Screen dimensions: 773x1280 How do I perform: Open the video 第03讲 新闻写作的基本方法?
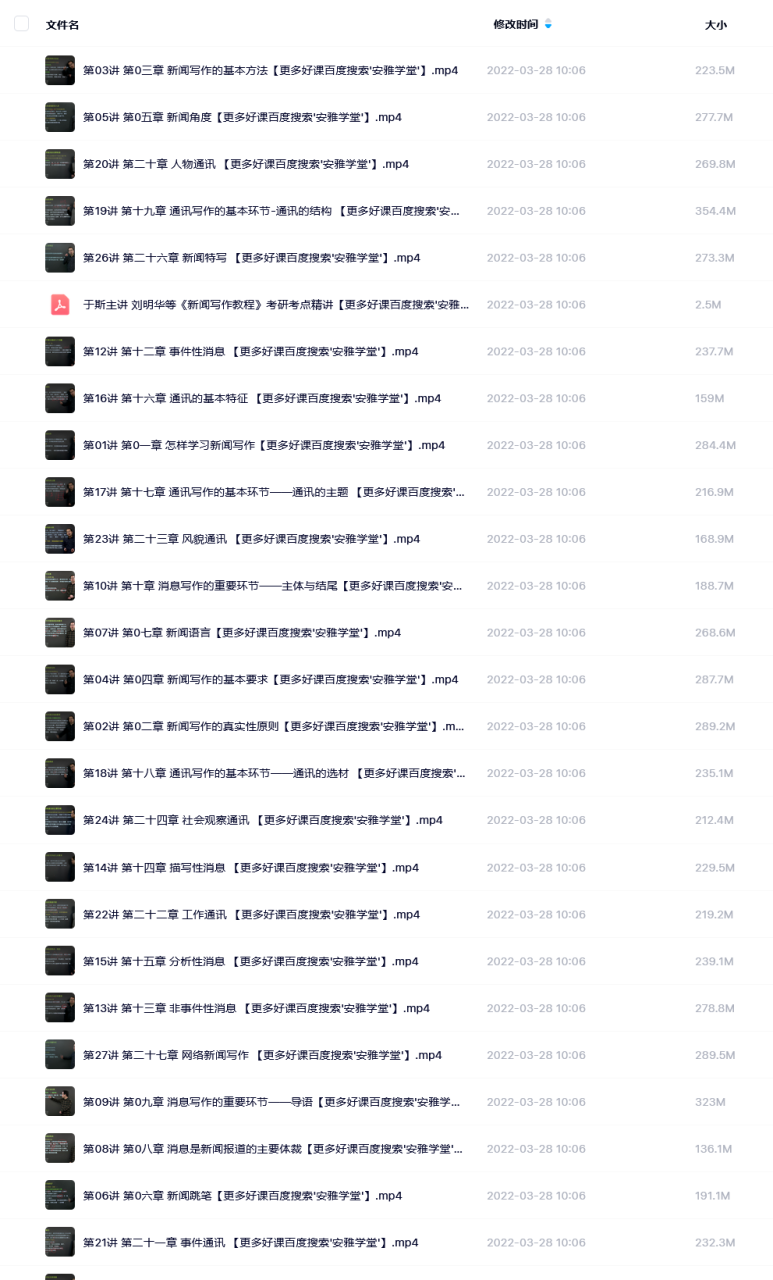click(270, 71)
